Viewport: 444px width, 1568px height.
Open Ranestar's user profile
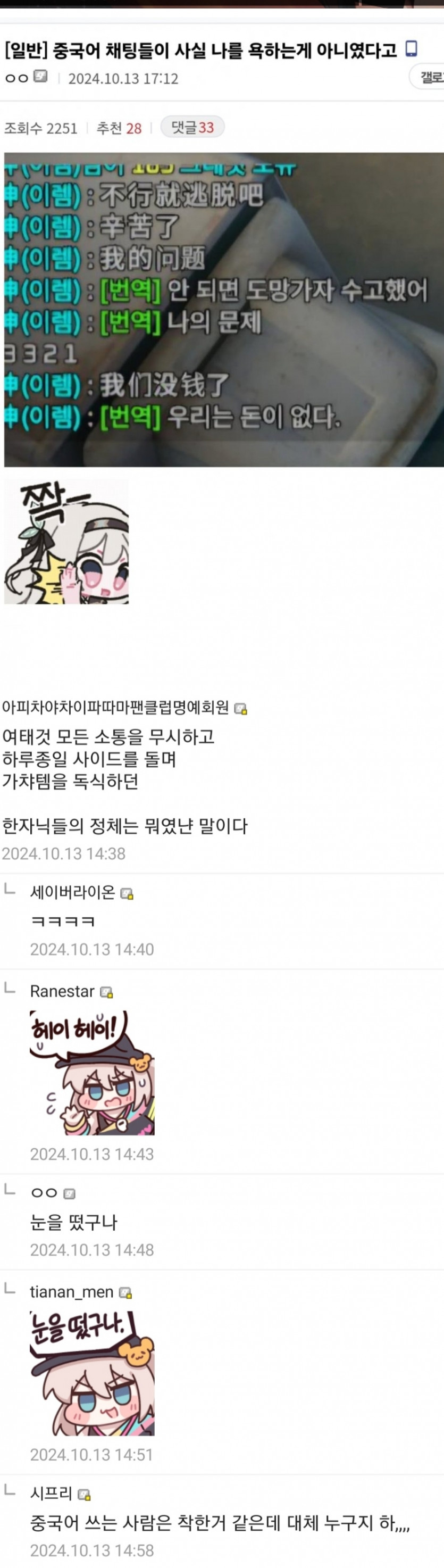(x=62, y=992)
